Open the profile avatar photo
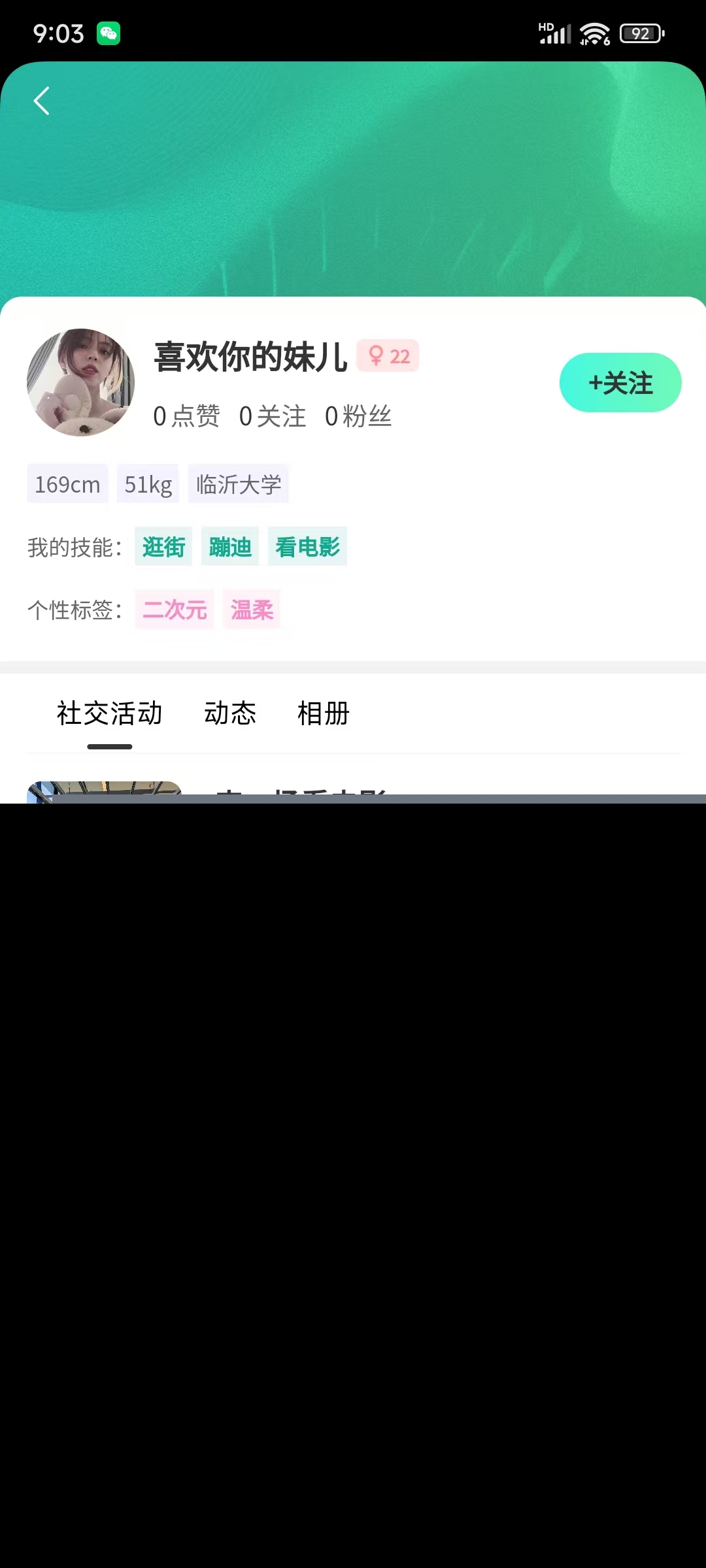The width and height of the screenshot is (706, 1568). coord(80,383)
